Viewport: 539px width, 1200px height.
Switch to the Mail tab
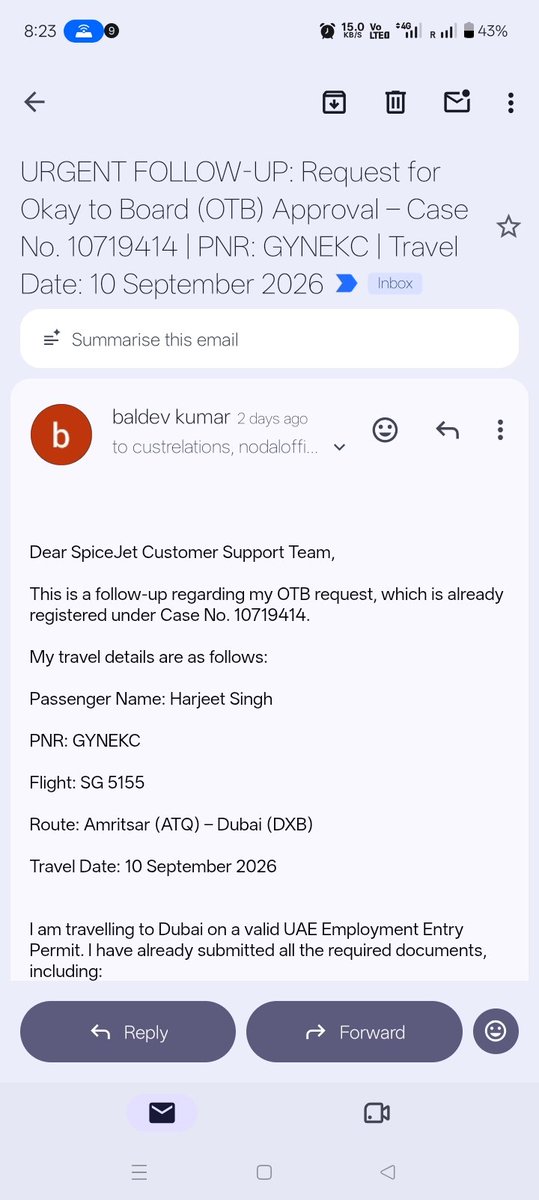point(161,1112)
